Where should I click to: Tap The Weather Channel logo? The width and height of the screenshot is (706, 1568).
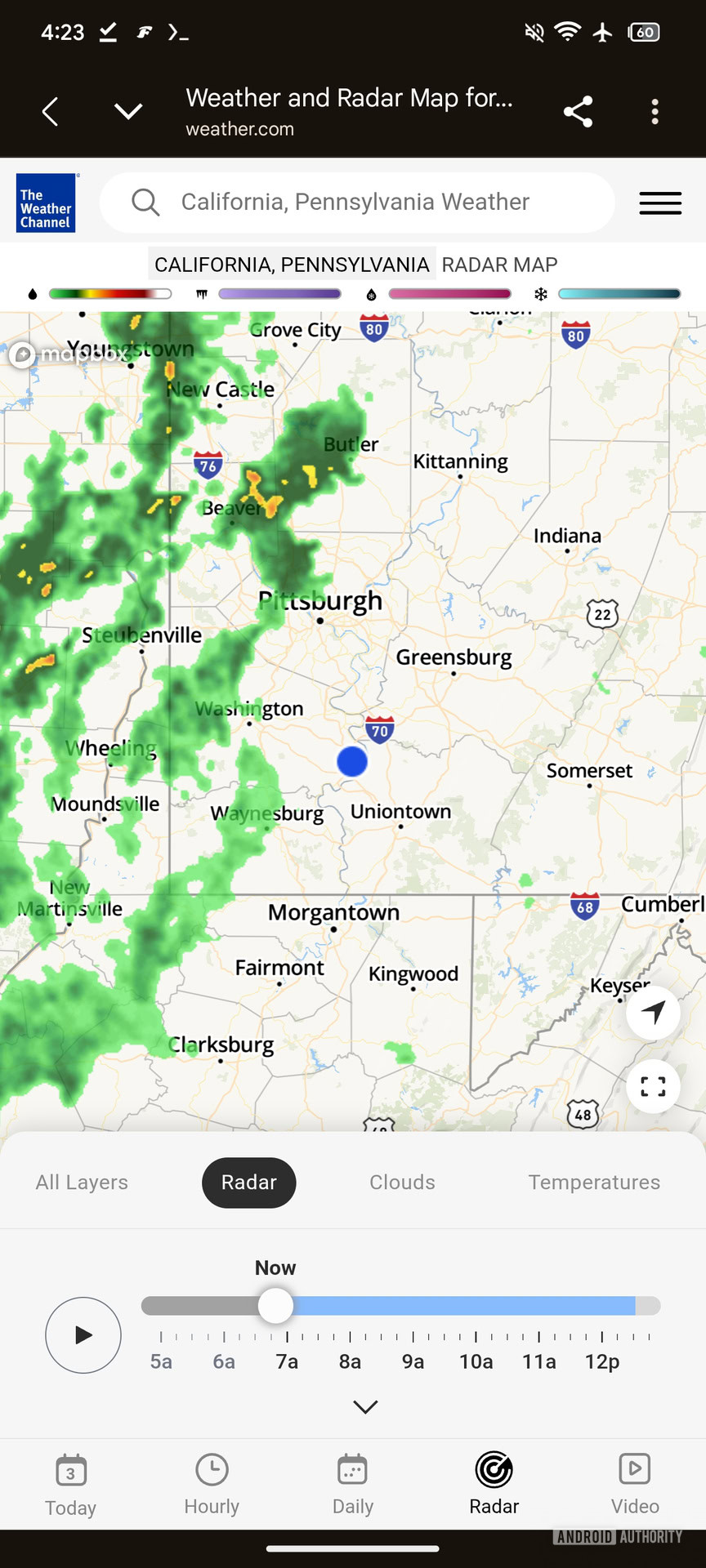(46, 203)
